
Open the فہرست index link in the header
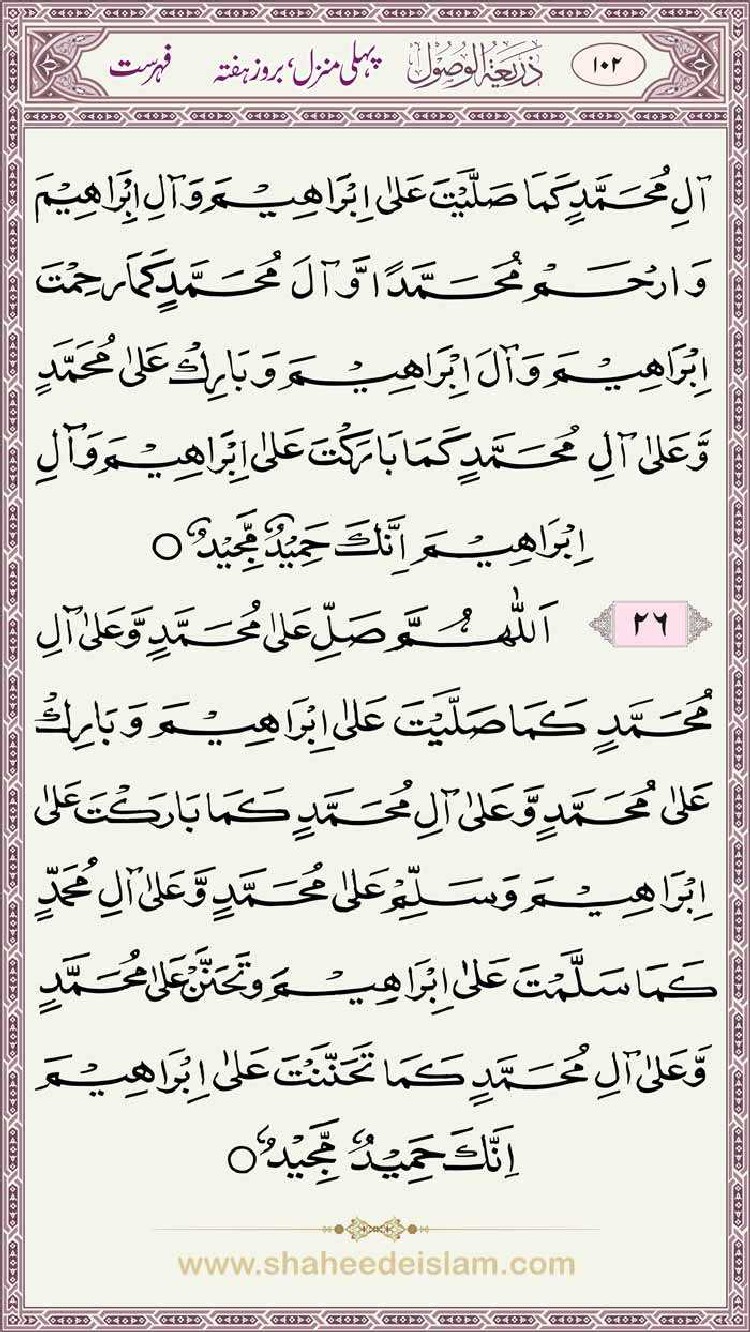point(141,69)
